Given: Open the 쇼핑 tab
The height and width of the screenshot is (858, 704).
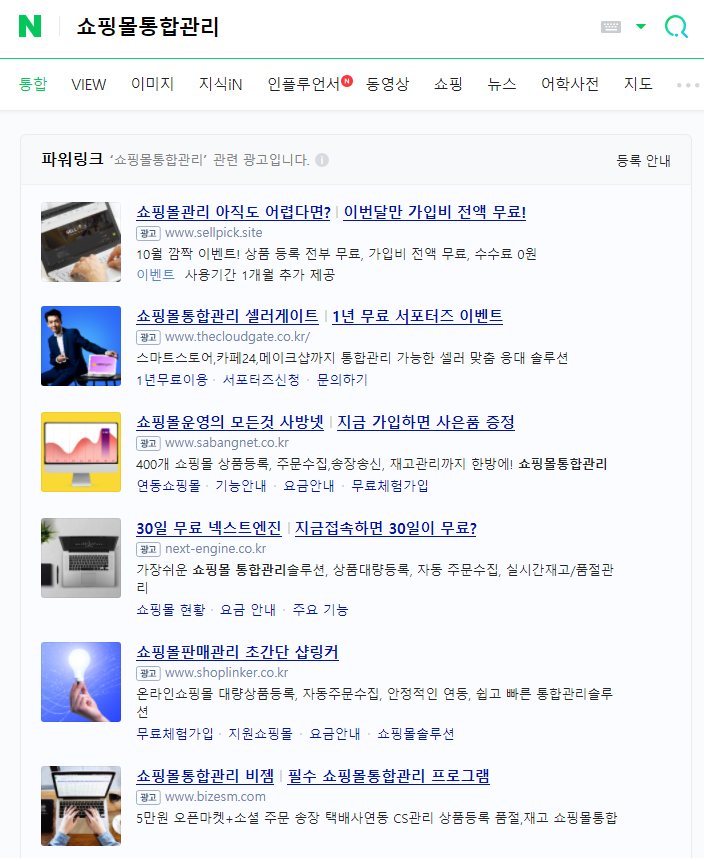Looking at the screenshot, I should tap(448, 85).
